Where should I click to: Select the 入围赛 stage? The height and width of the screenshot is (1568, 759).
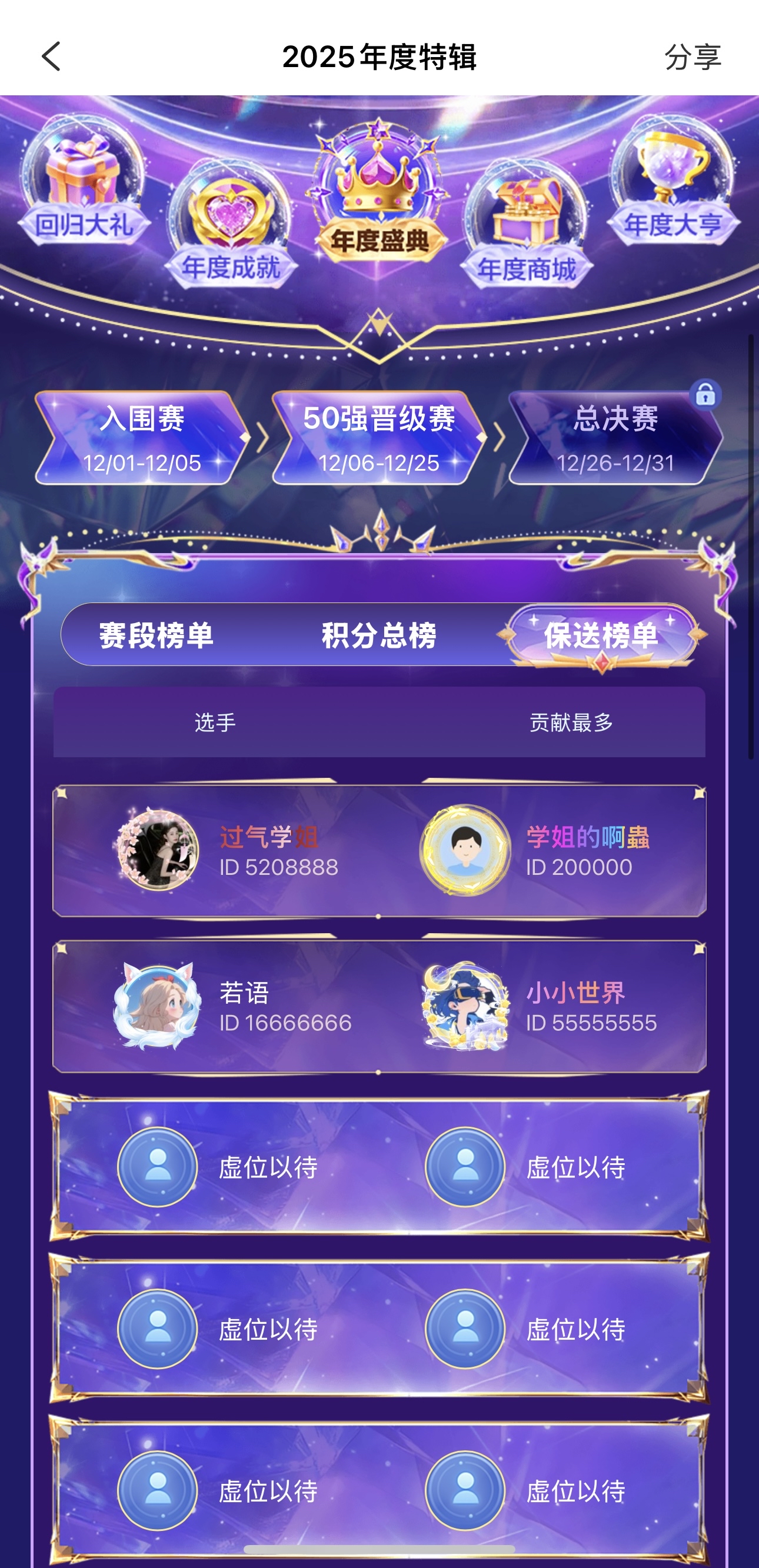pyautogui.click(x=142, y=438)
